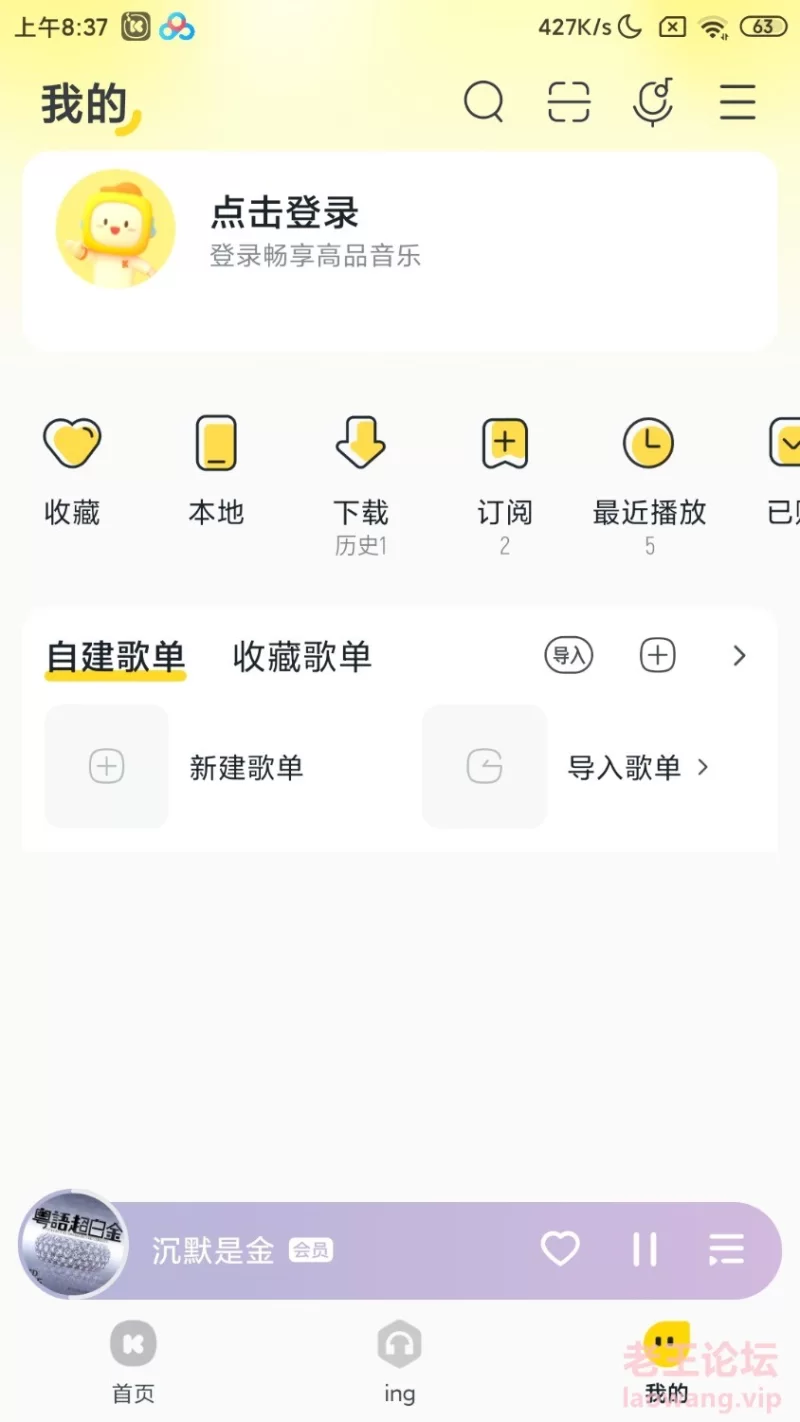
Task: Like the playing song 沉默是金
Action: 560,1248
